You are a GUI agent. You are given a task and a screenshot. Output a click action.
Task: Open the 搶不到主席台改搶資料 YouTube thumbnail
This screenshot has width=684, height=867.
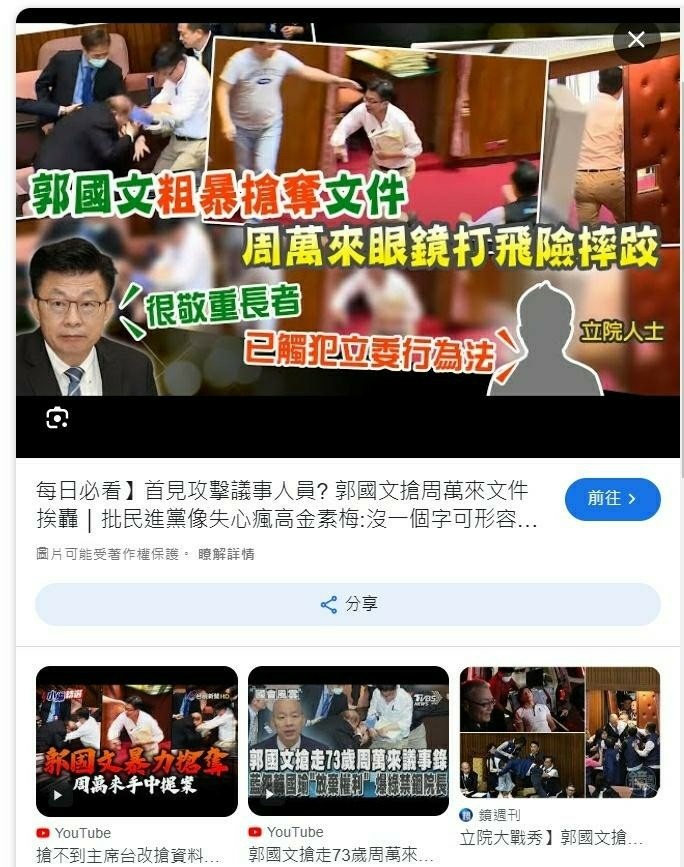[137, 741]
